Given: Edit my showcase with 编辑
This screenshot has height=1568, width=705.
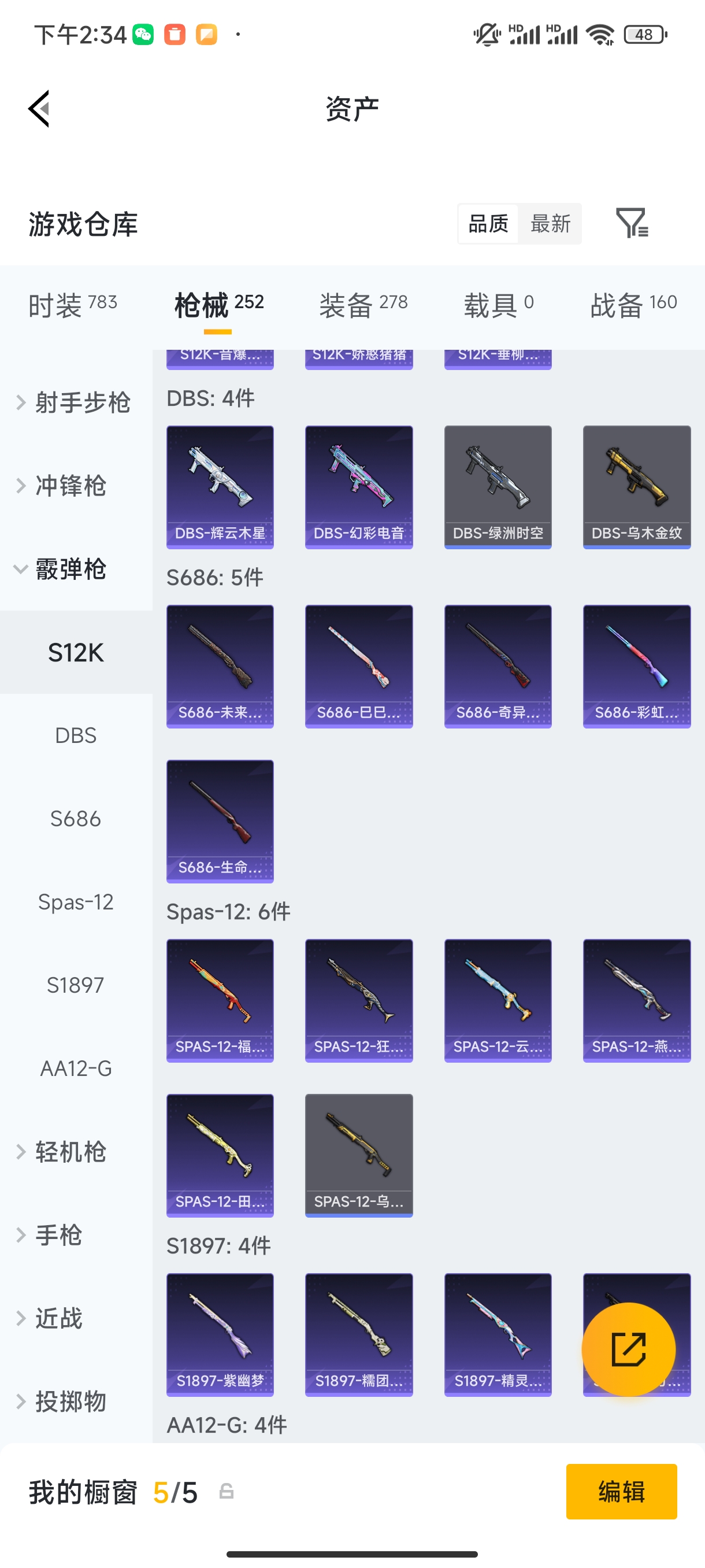Looking at the screenshot, I should pos(621,1491).
